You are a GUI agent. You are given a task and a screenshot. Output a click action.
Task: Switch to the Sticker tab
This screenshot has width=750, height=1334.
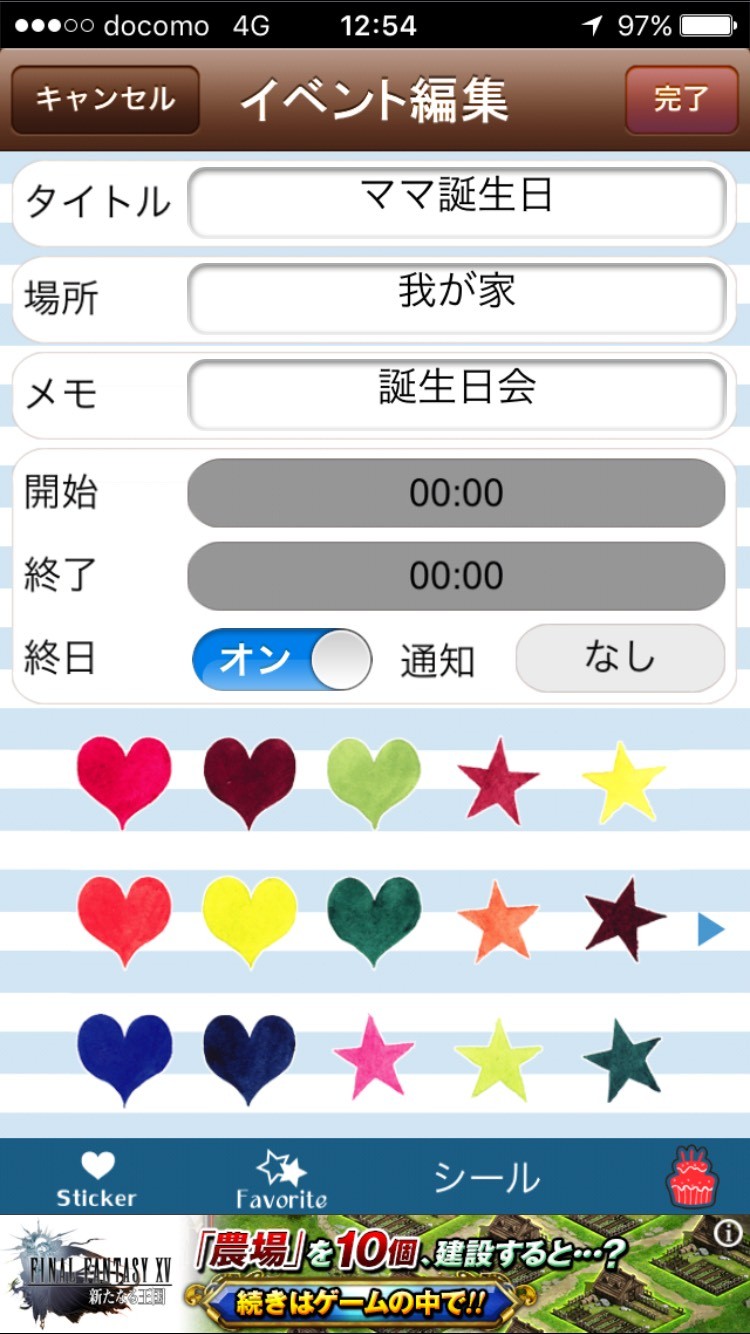(97, 1177)
